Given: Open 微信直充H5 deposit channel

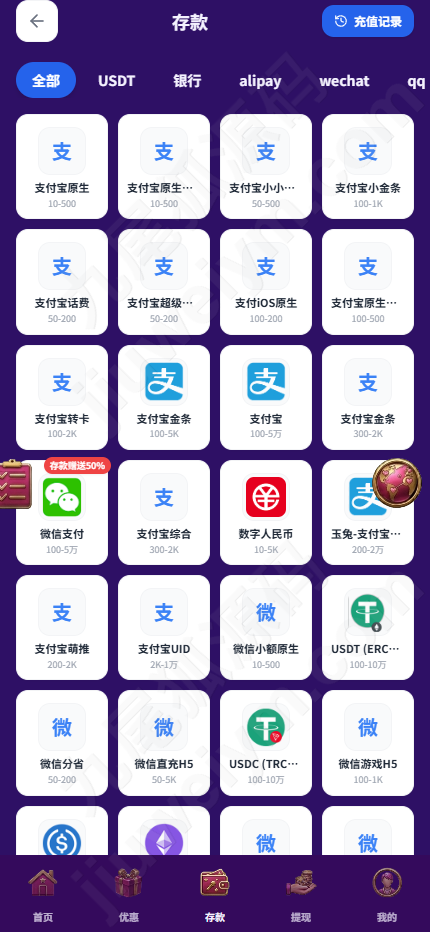Looking at the screenshot, I should coord(164,742).
